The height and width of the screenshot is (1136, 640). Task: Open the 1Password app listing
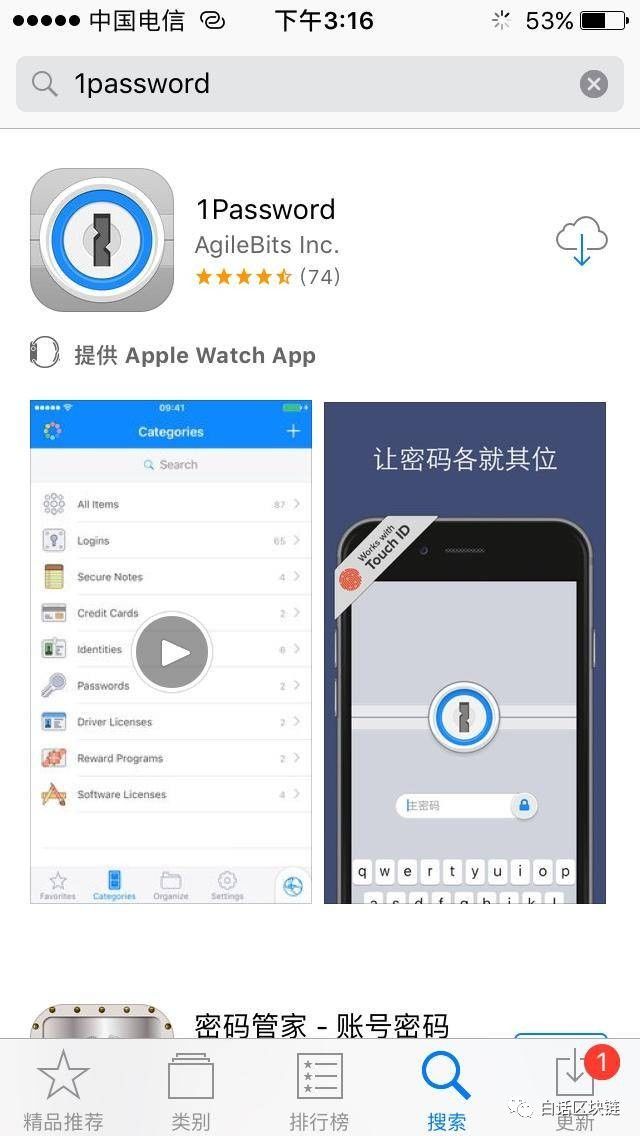[265, 210]
